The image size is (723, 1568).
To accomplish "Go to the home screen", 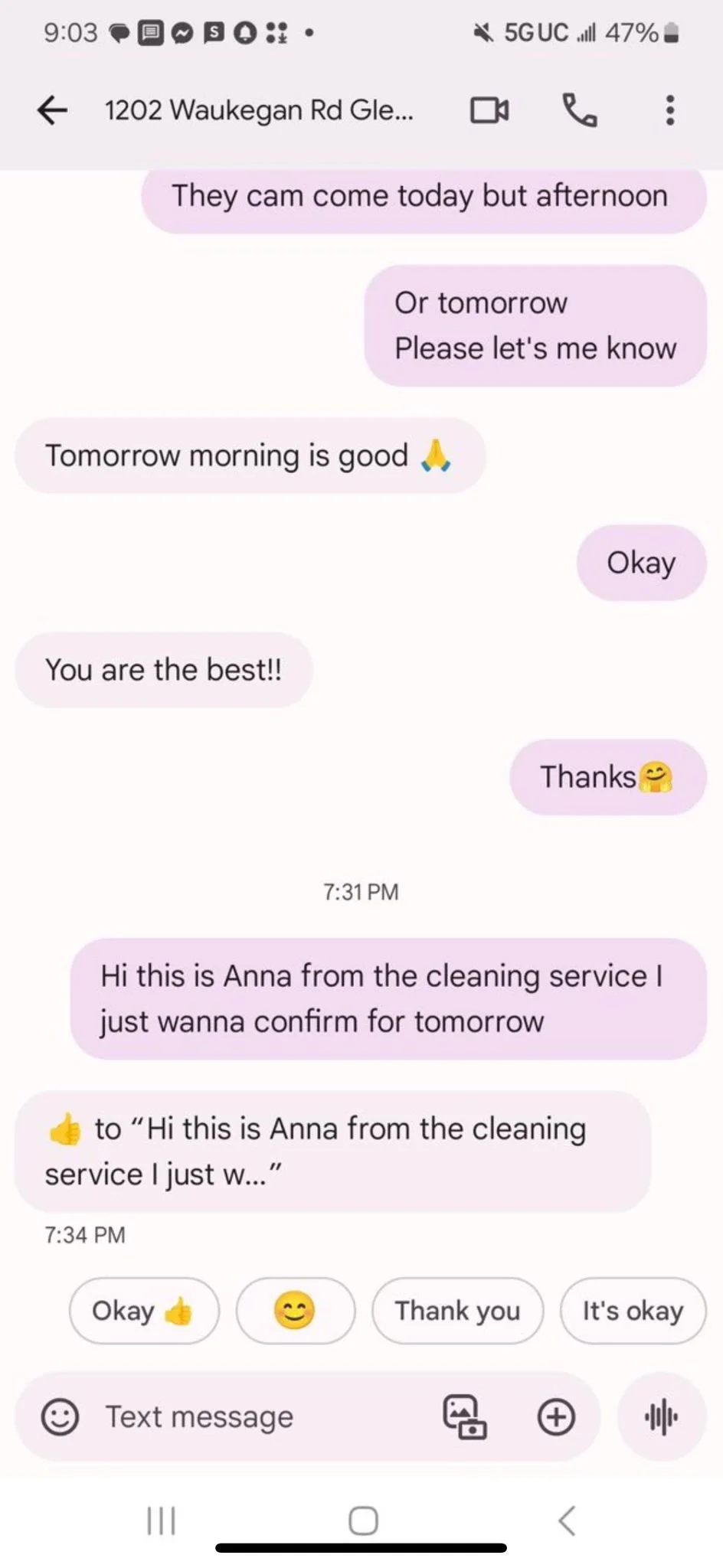I will coord(363,1521).
